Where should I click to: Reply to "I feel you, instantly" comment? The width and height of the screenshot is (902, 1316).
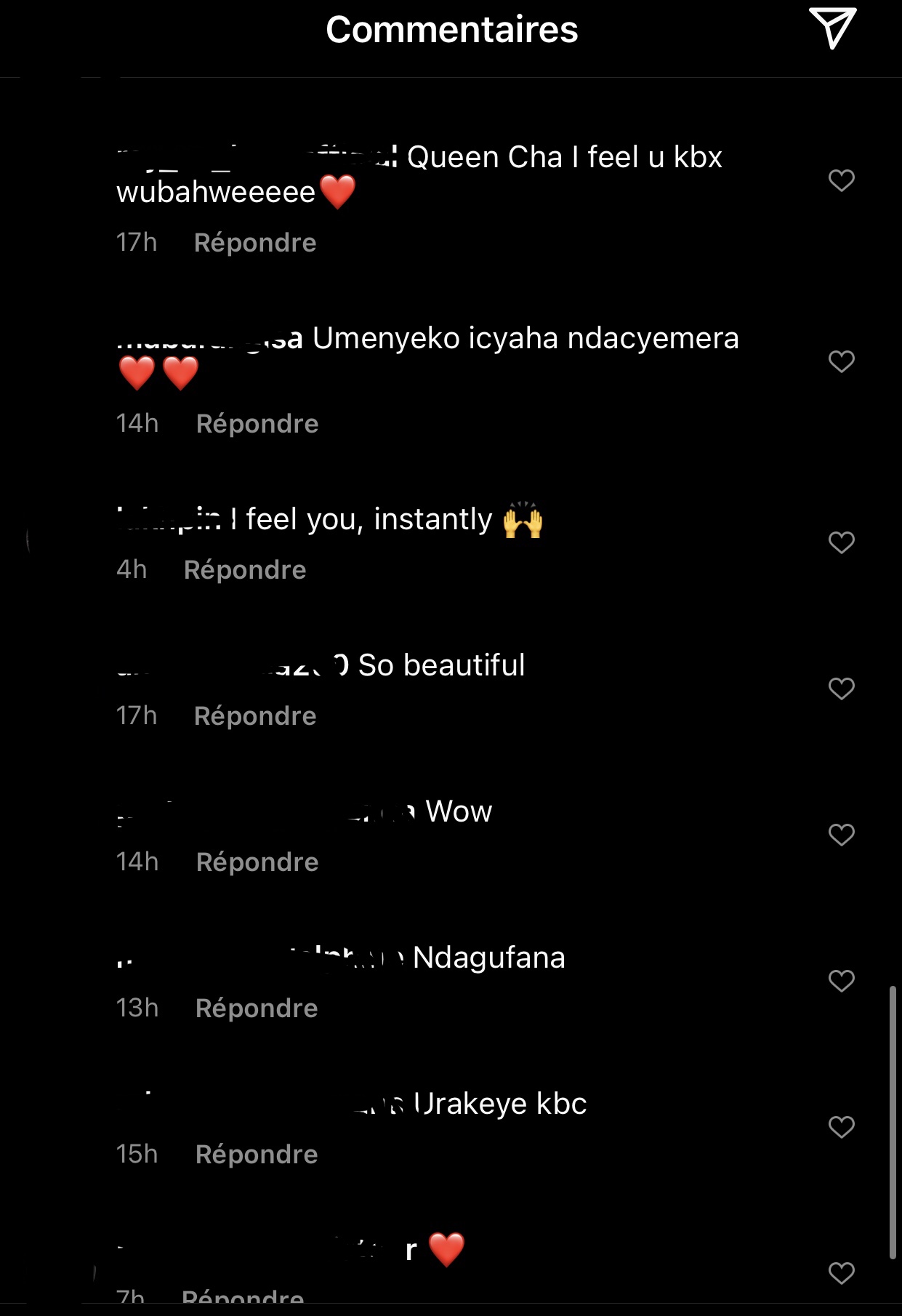point(245,570)
